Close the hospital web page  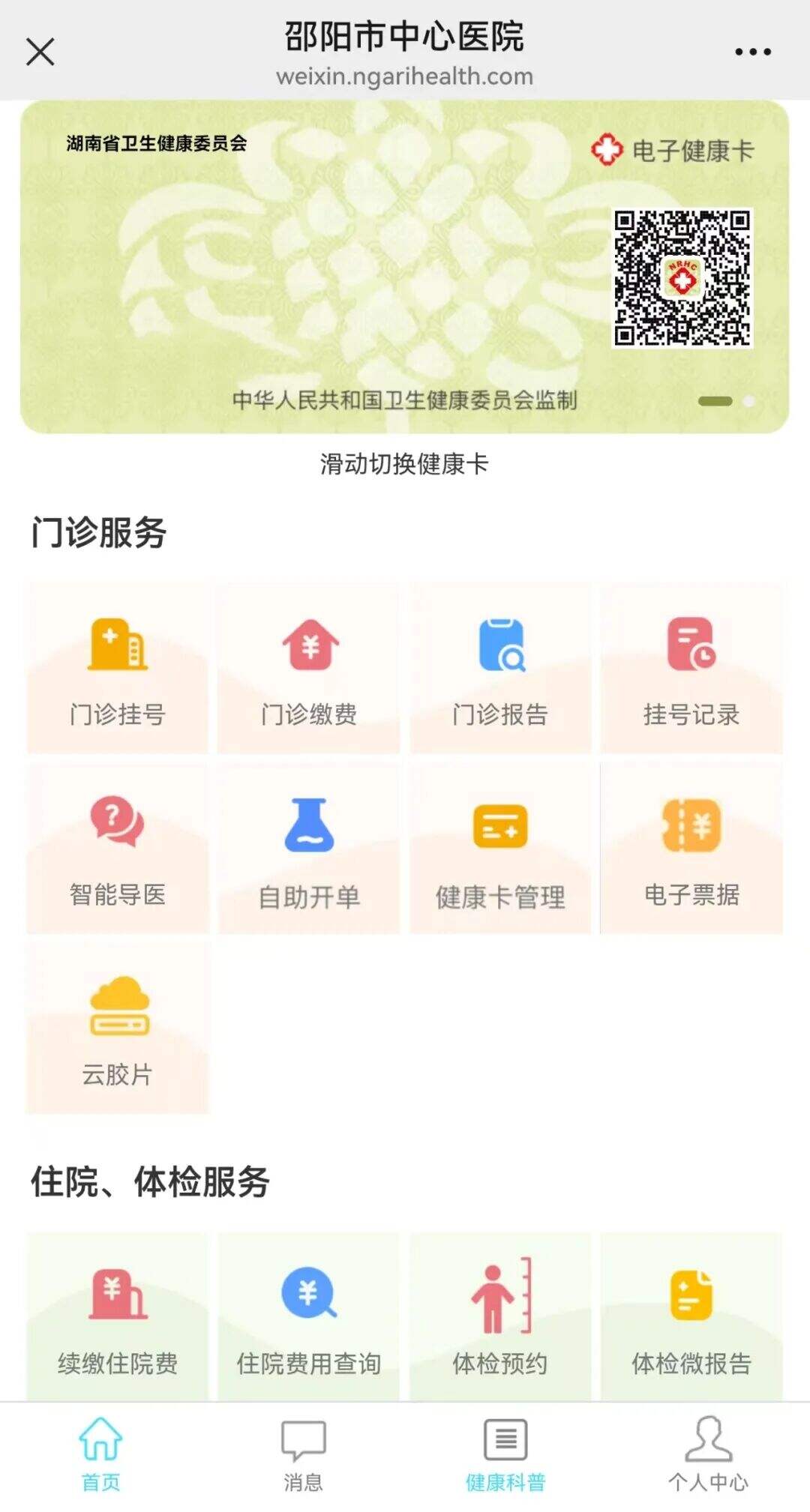point(40,52)
